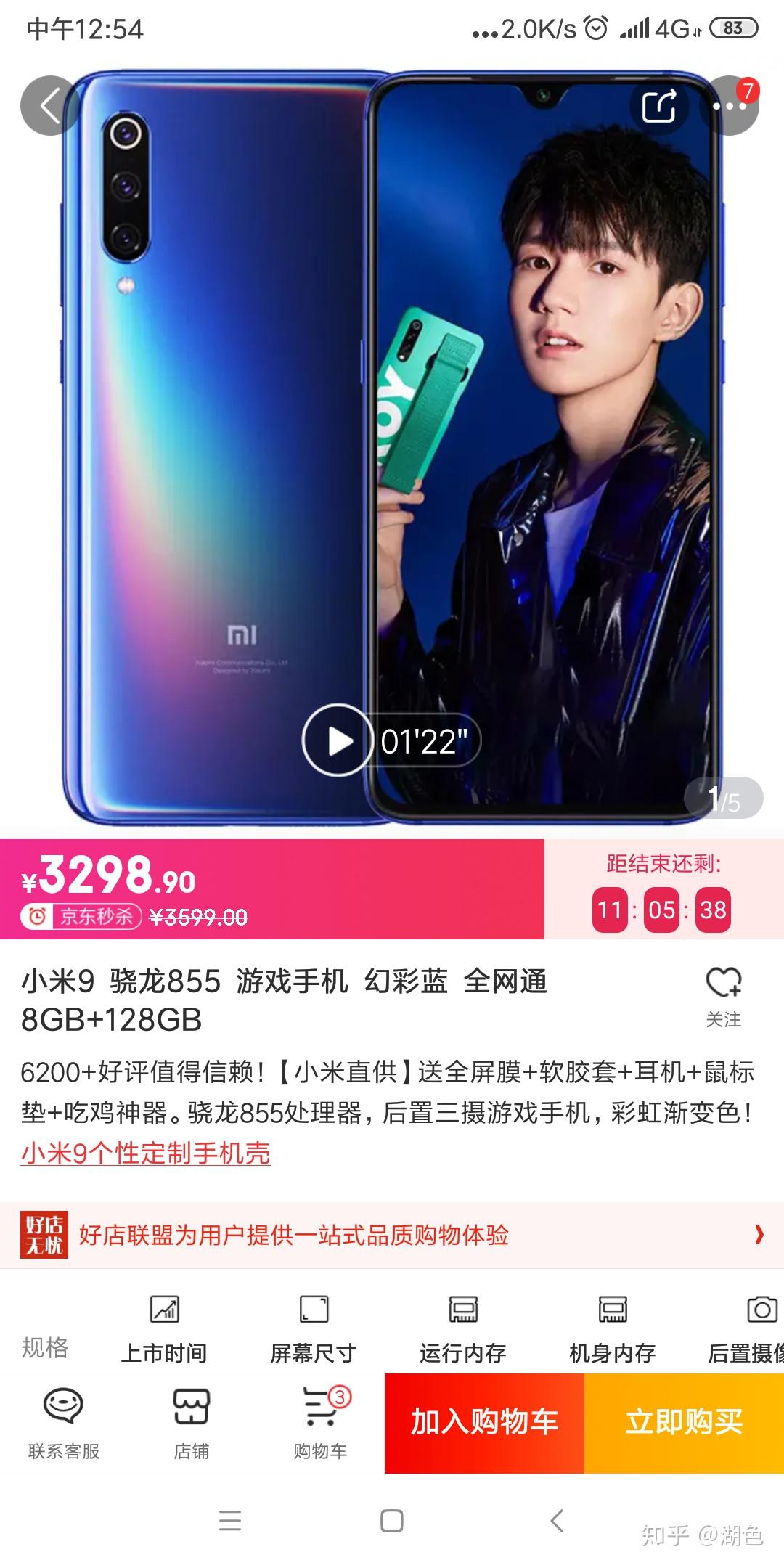View the 机身内存 specification
784x1568 pixels.
(x=612, y=1329)
